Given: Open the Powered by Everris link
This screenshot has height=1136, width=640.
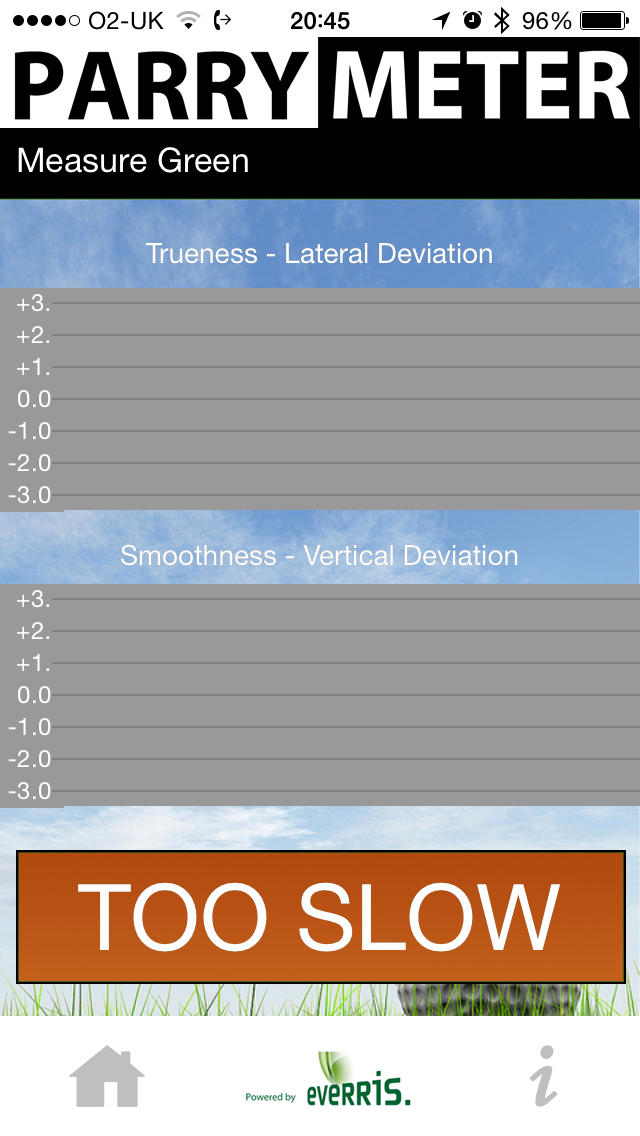Looking at the screenshot, I should tap(328, 1079).
